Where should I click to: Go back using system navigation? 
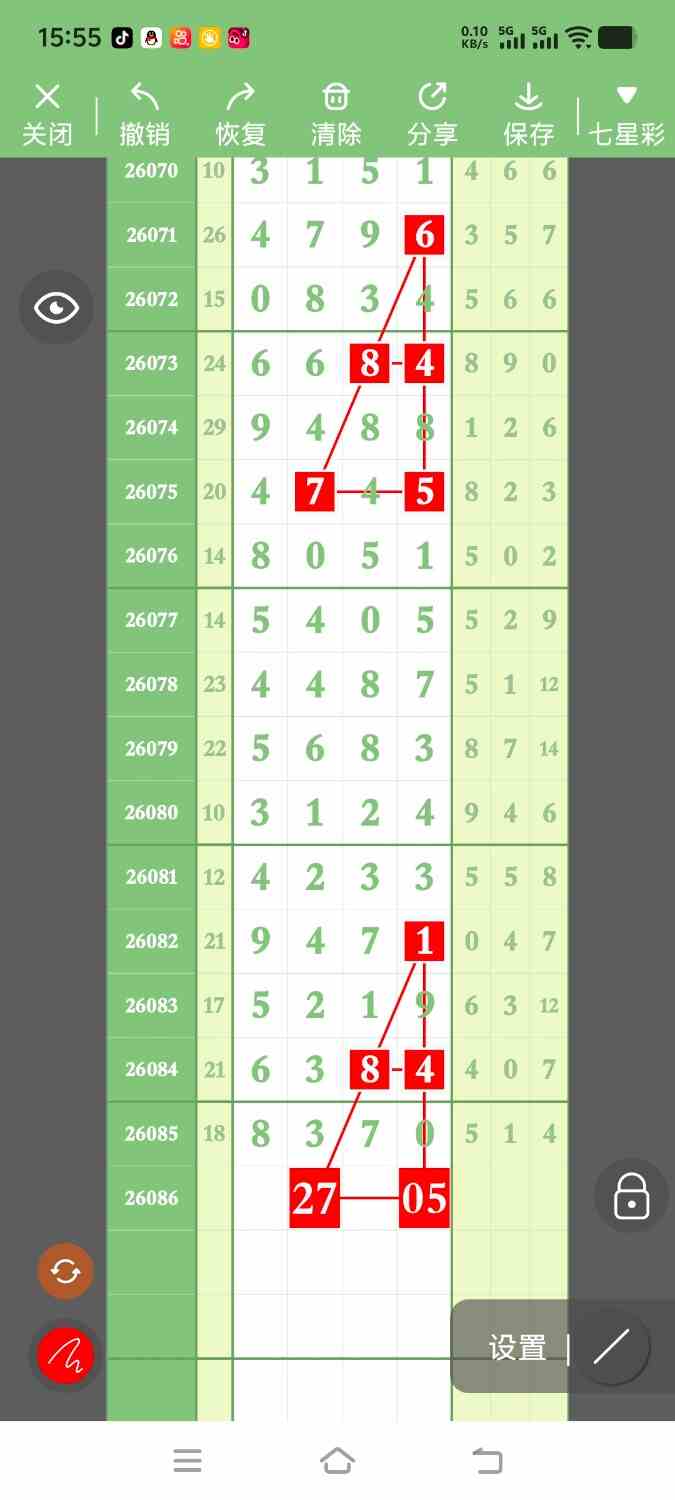coord(487,1461)
